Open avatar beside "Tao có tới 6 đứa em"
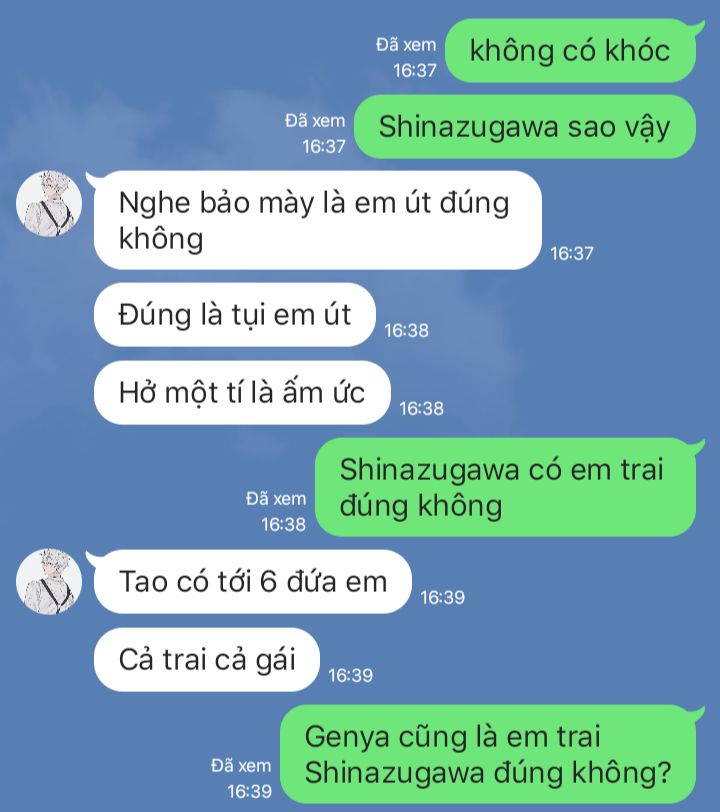The width and height of the screenshot is (720, 812). (49, 581)
